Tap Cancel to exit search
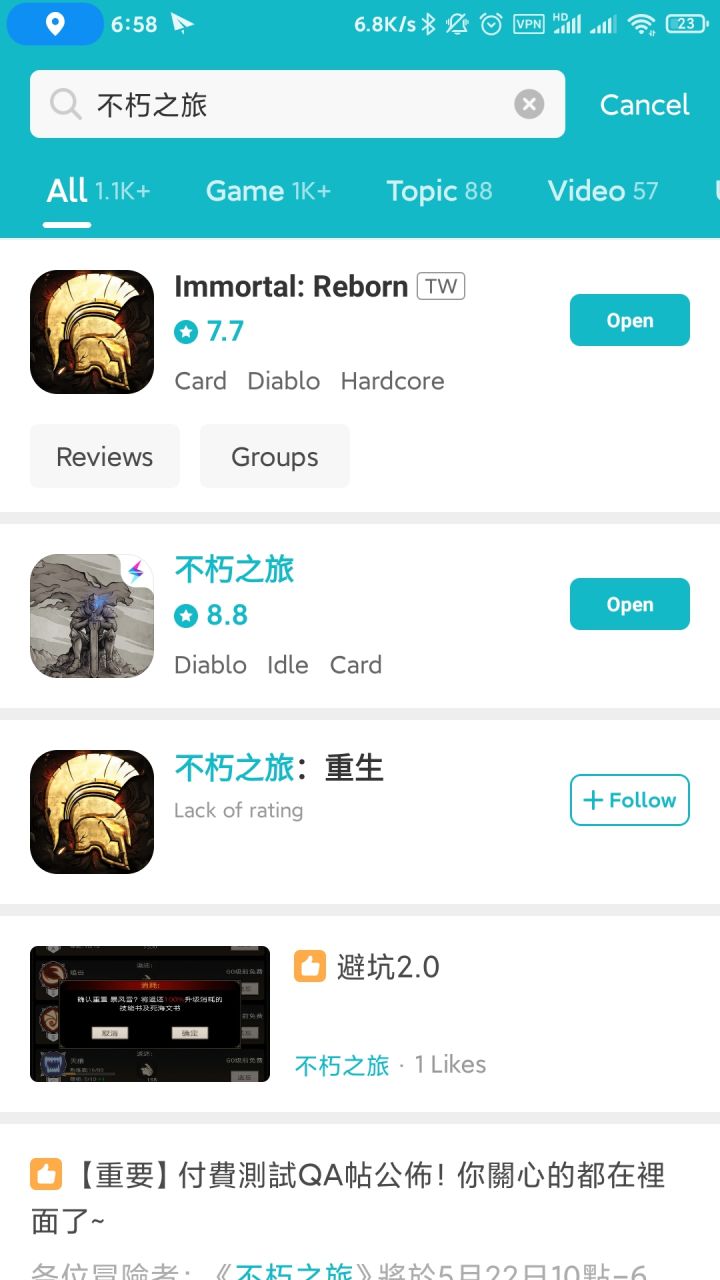The height and width of the screenshot is (1280, 720). tap(643, 104)
